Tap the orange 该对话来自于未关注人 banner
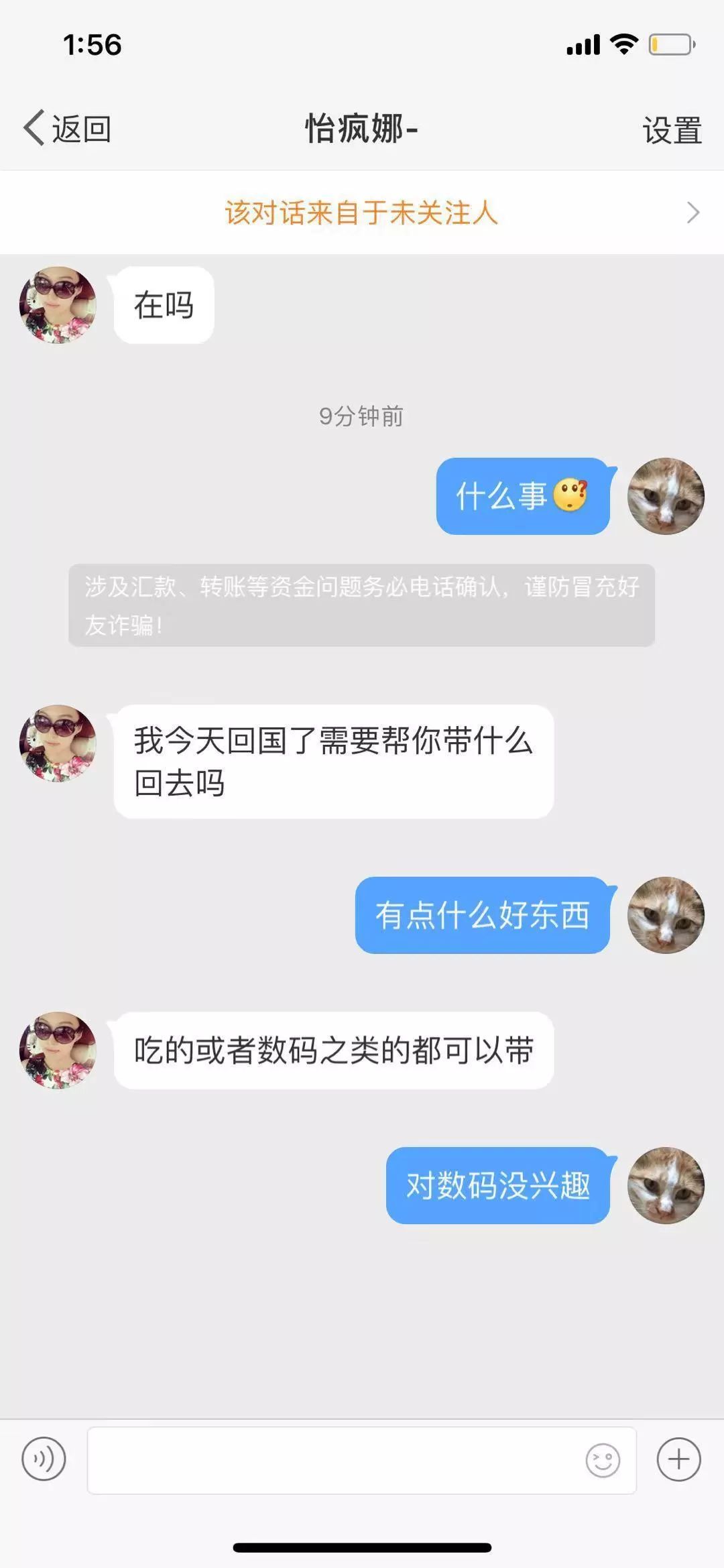 click(360, 213)
